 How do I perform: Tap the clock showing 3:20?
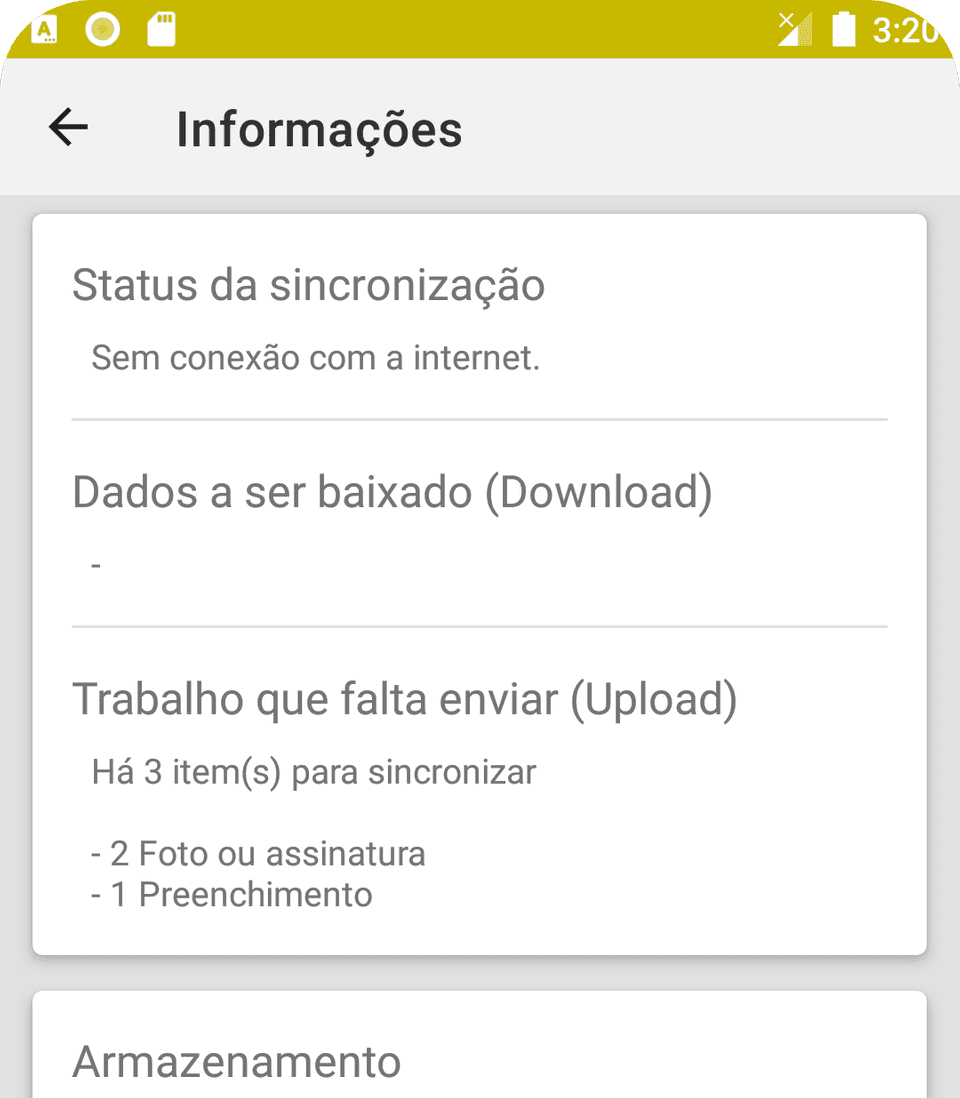point(906,31)
